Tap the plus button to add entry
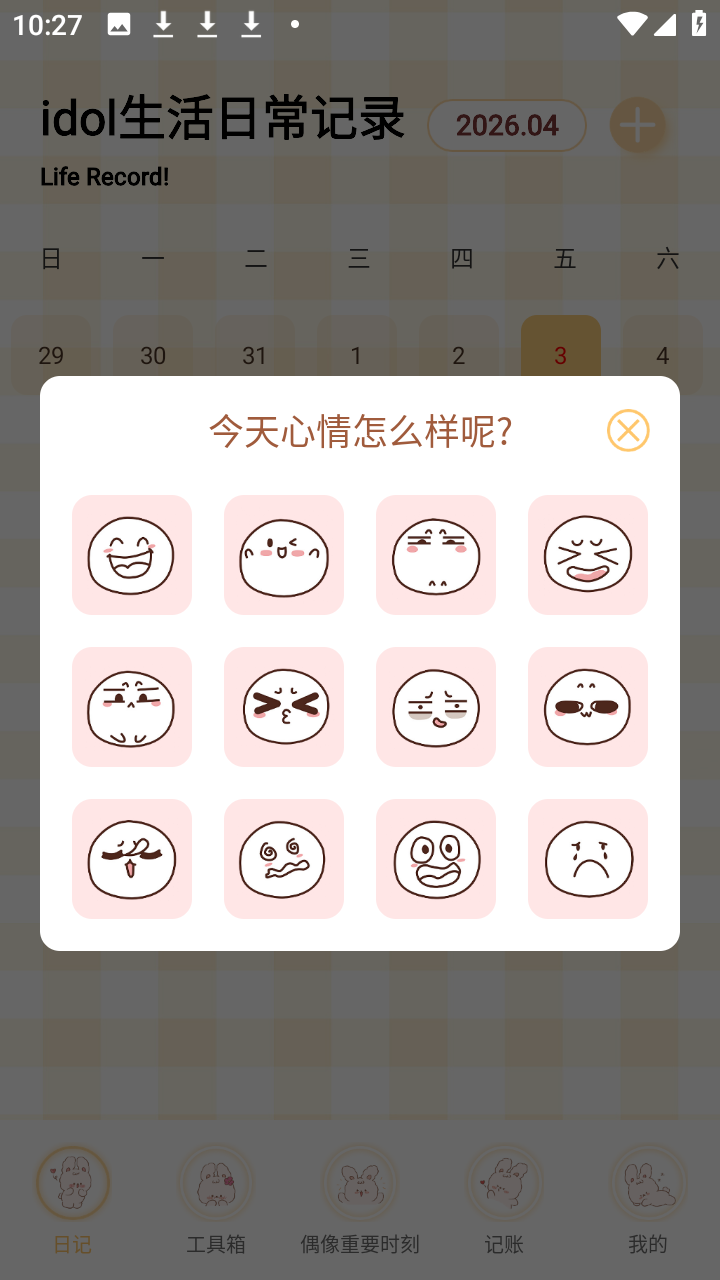This screenshot has height=1280, width=720. click(638, 126)
